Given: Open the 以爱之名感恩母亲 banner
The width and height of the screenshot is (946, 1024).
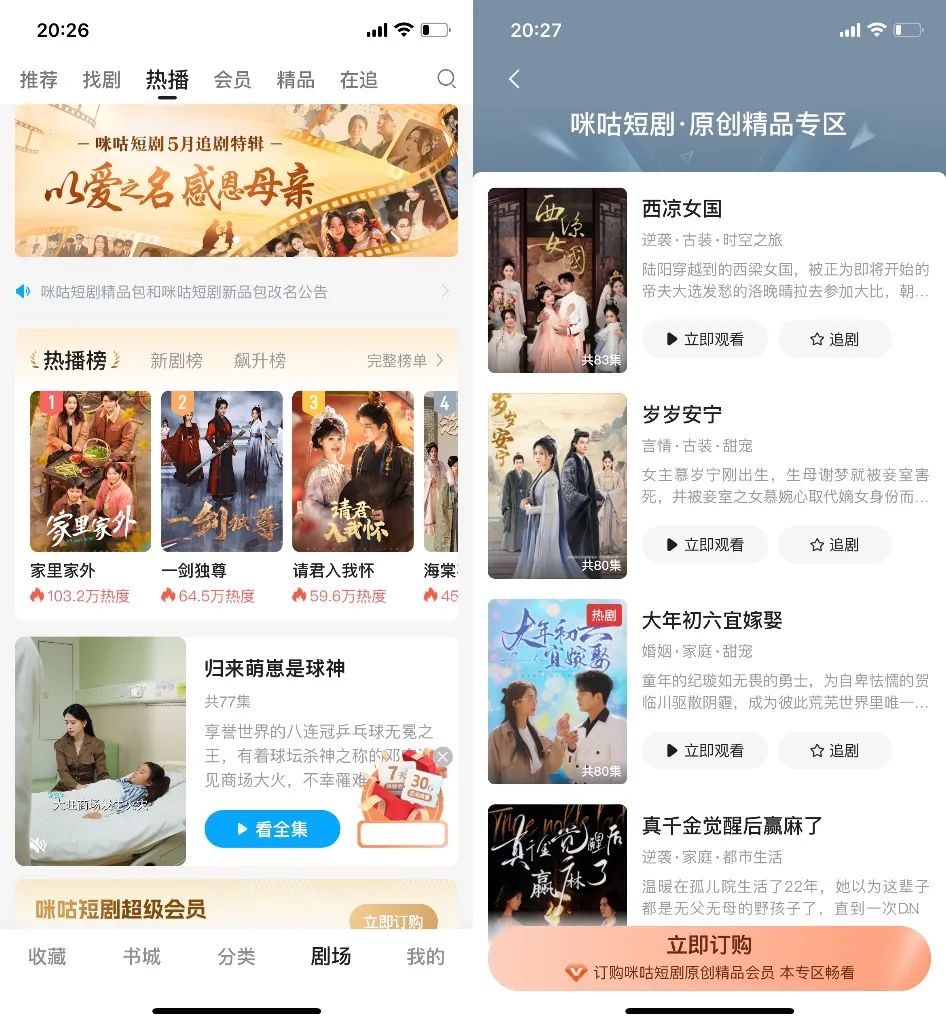Looking at the screenshot, I should coord(236,181).
